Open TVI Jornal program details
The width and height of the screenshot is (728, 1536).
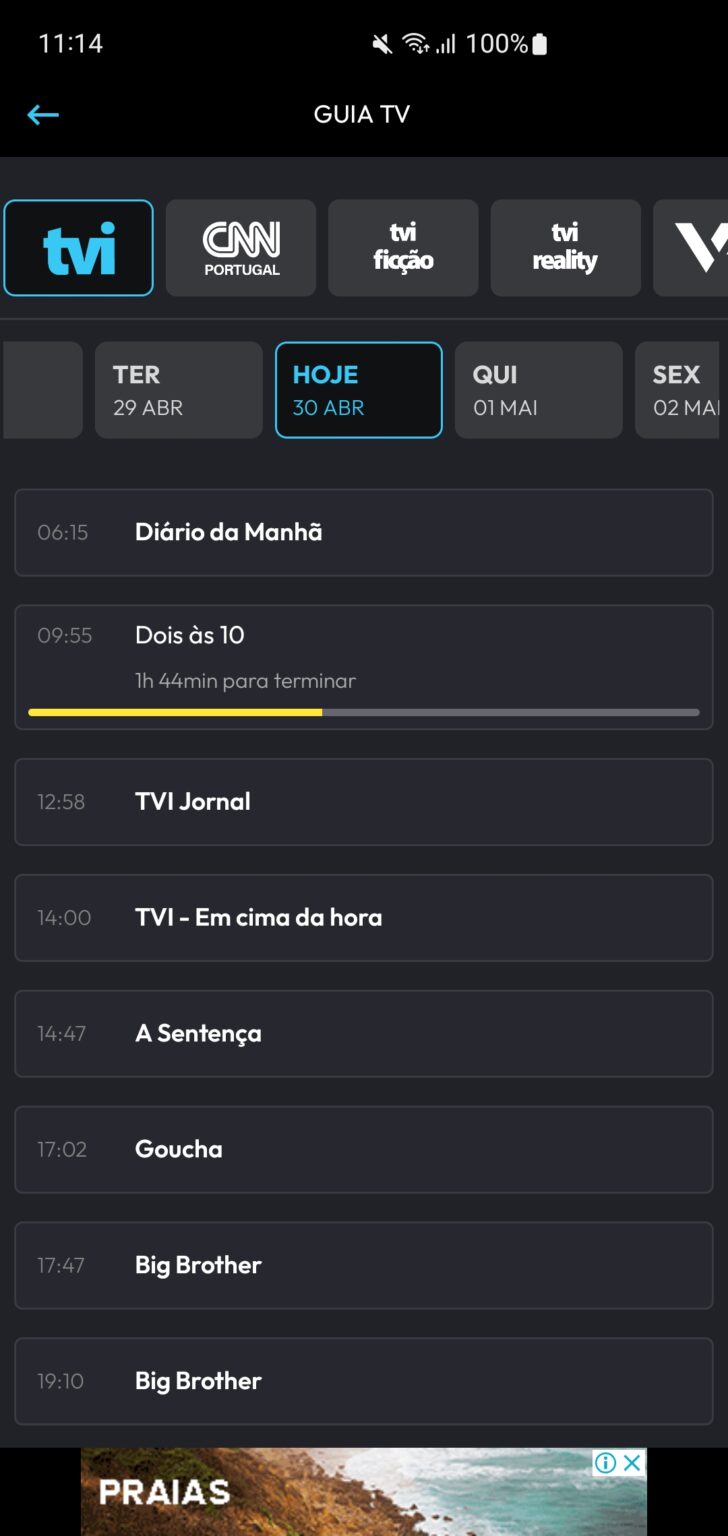[363, 801]
